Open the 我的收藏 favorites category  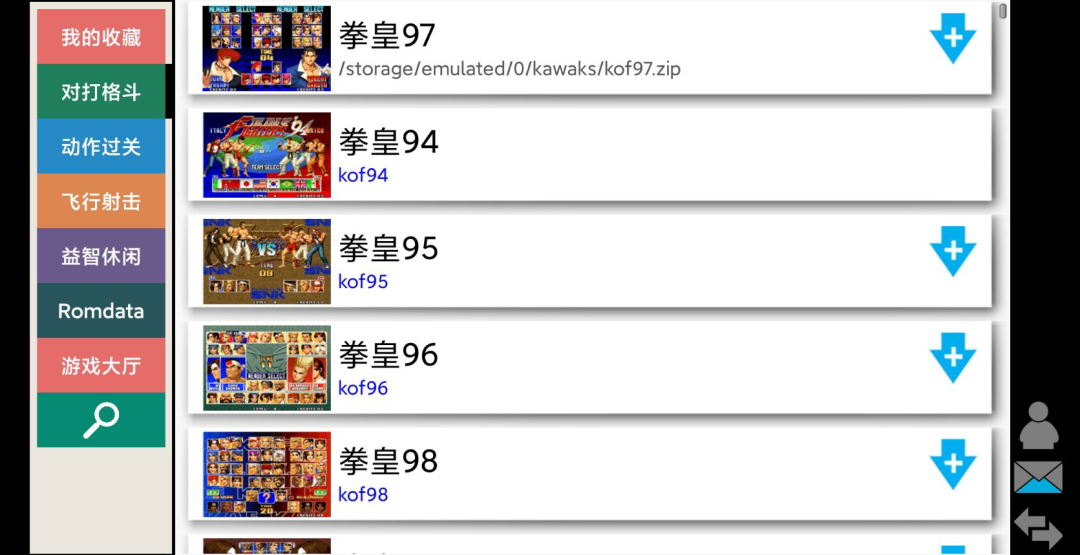coord(101,37)
